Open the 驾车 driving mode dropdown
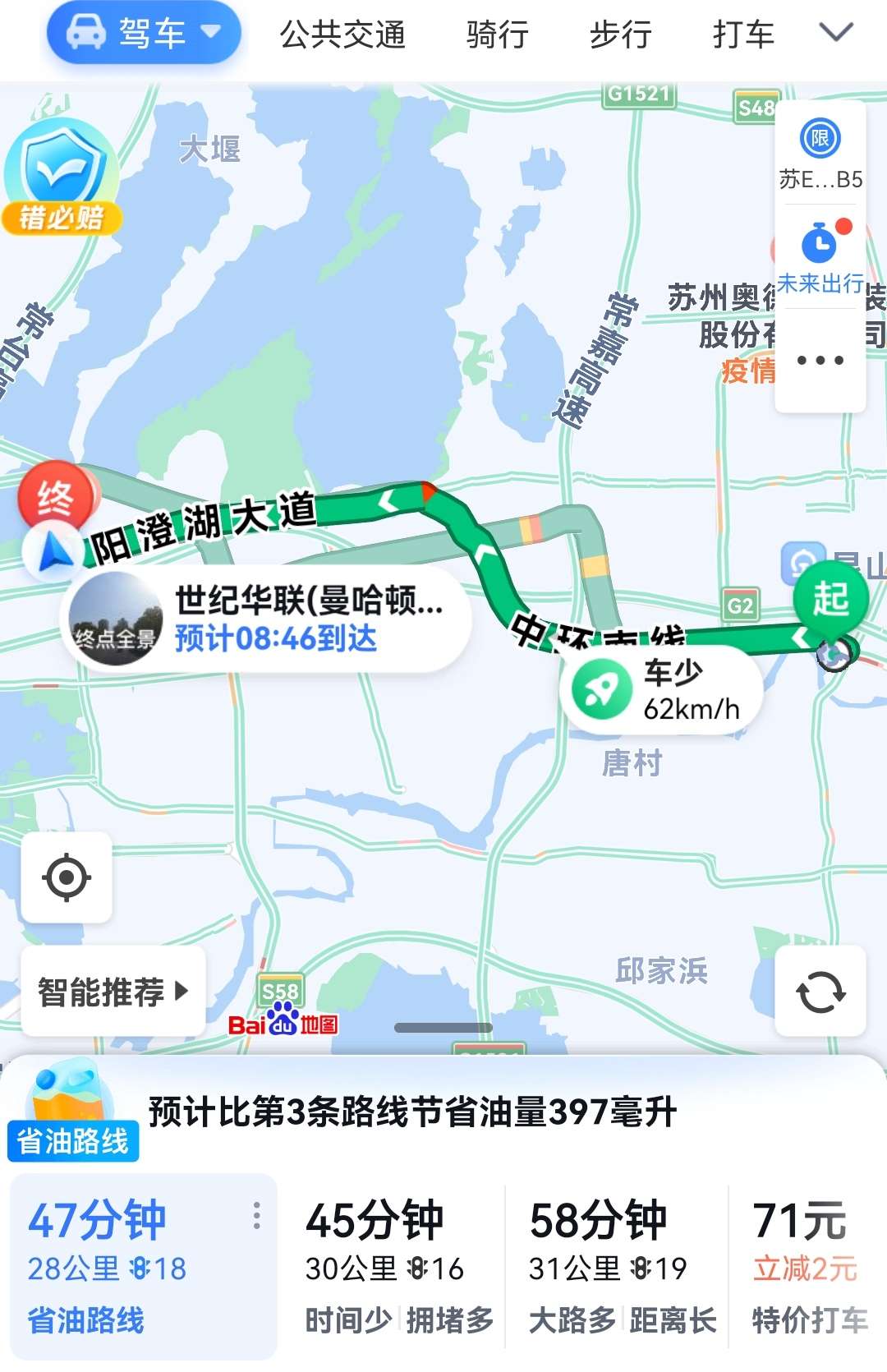The width and height of the screenshot is (887, 1372). (x=144, y=34)
